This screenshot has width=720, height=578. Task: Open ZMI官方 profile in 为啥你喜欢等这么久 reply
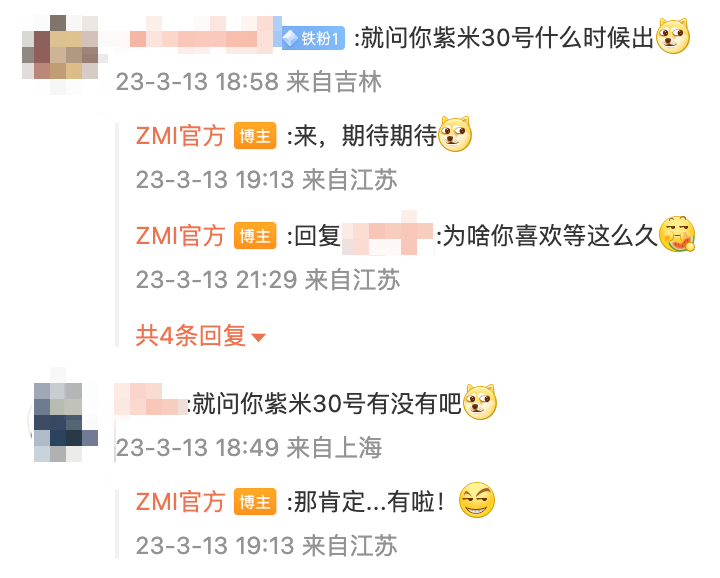point(180,236)
